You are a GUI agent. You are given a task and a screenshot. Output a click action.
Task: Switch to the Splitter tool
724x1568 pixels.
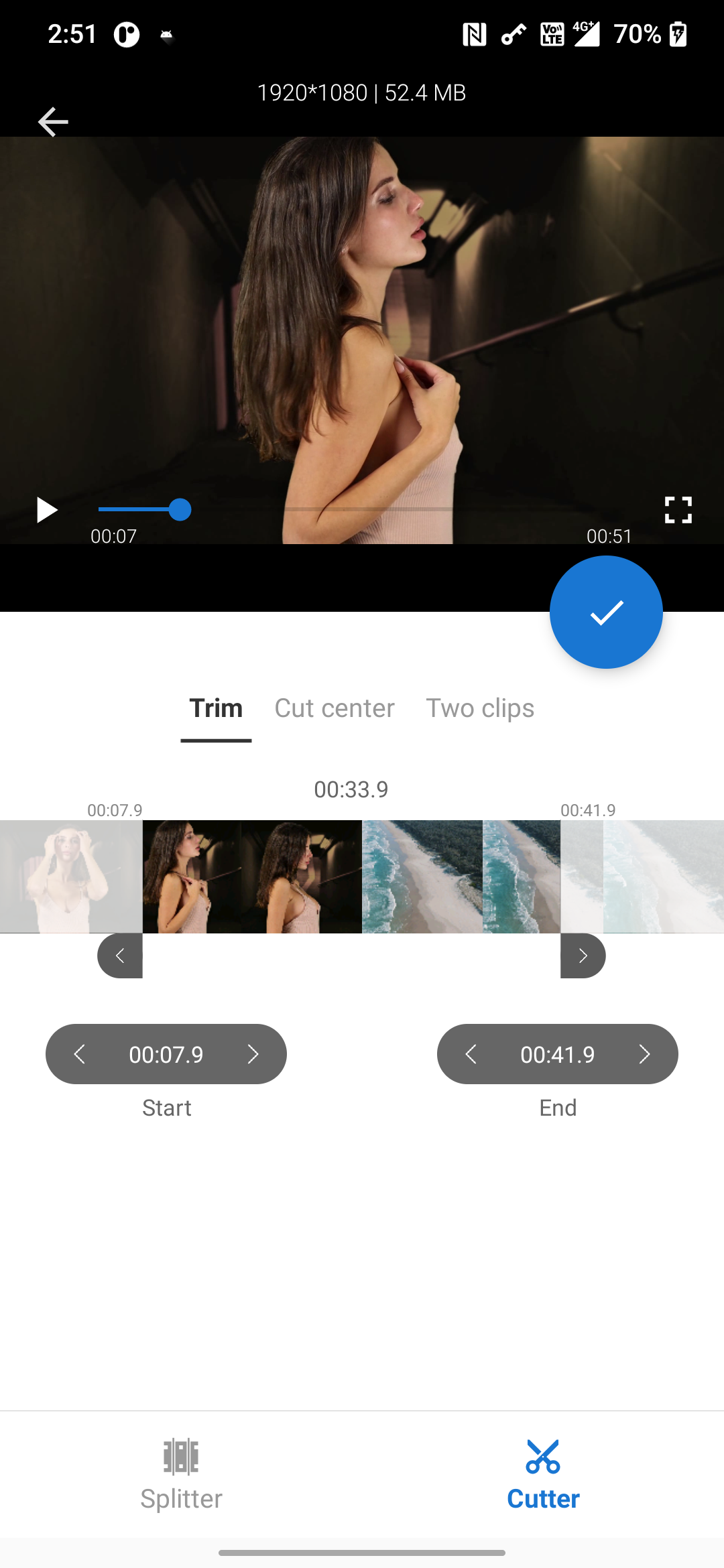[x=181, y=1476]
